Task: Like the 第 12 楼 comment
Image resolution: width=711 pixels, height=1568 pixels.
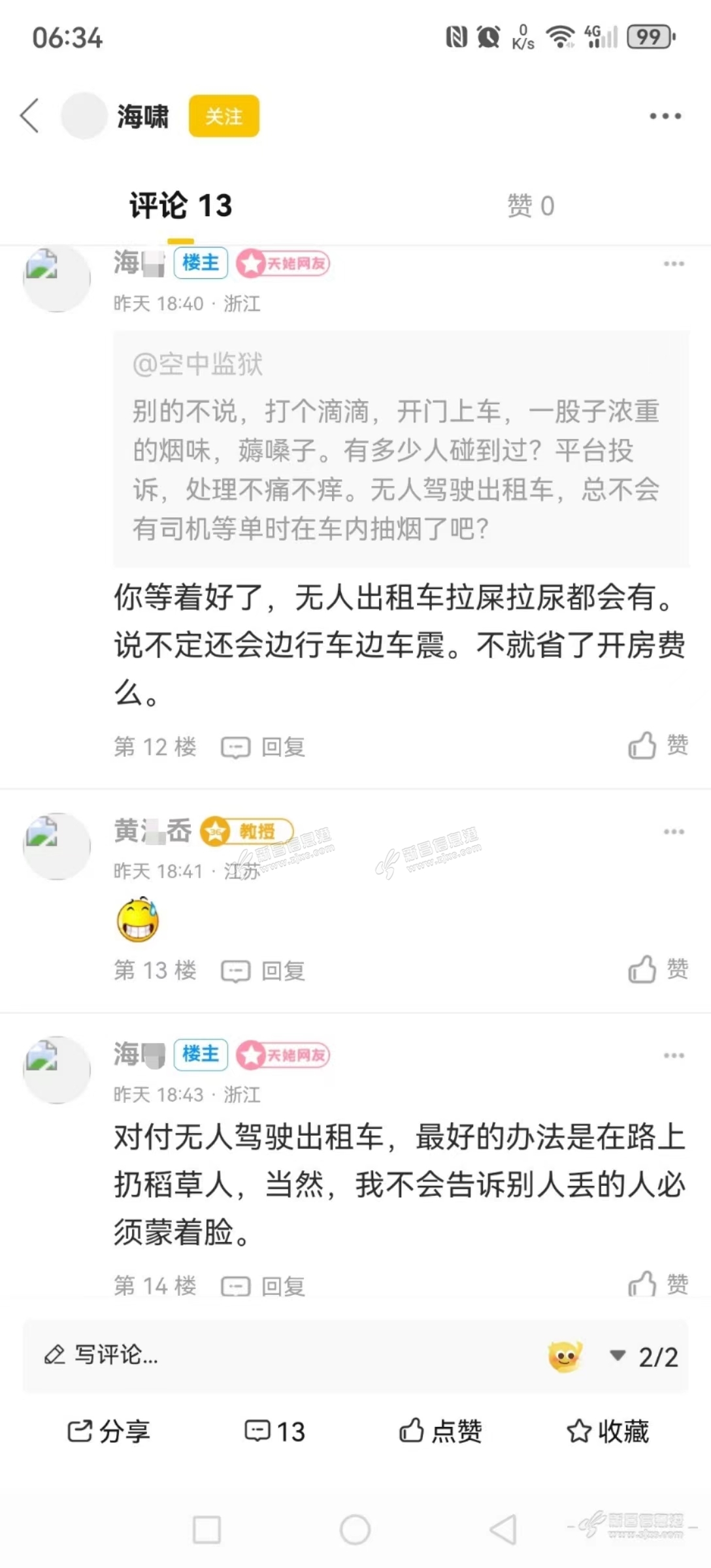Action: pyautogui.click(x=657, y=745)
